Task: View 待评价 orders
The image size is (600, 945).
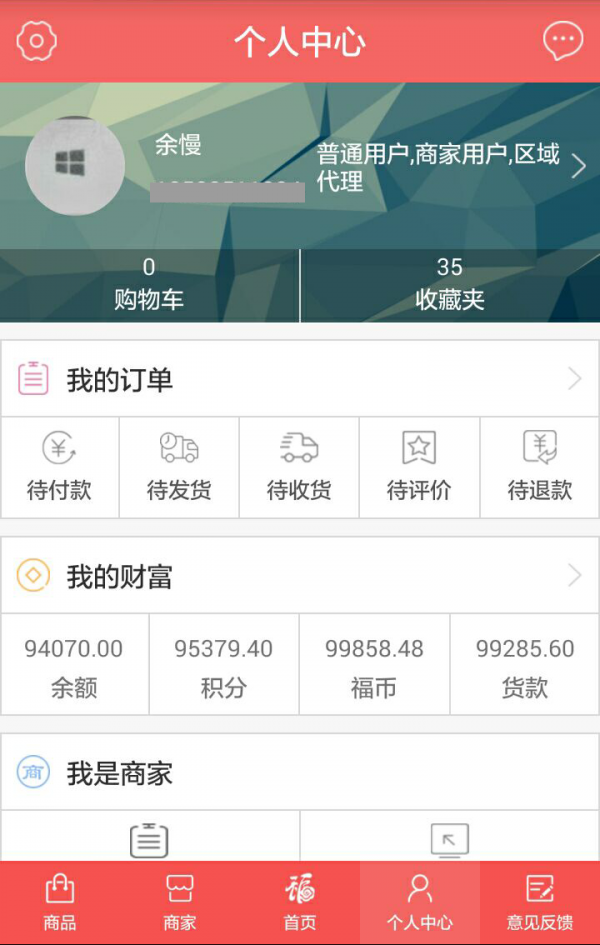Action: [x=419, y=467]
